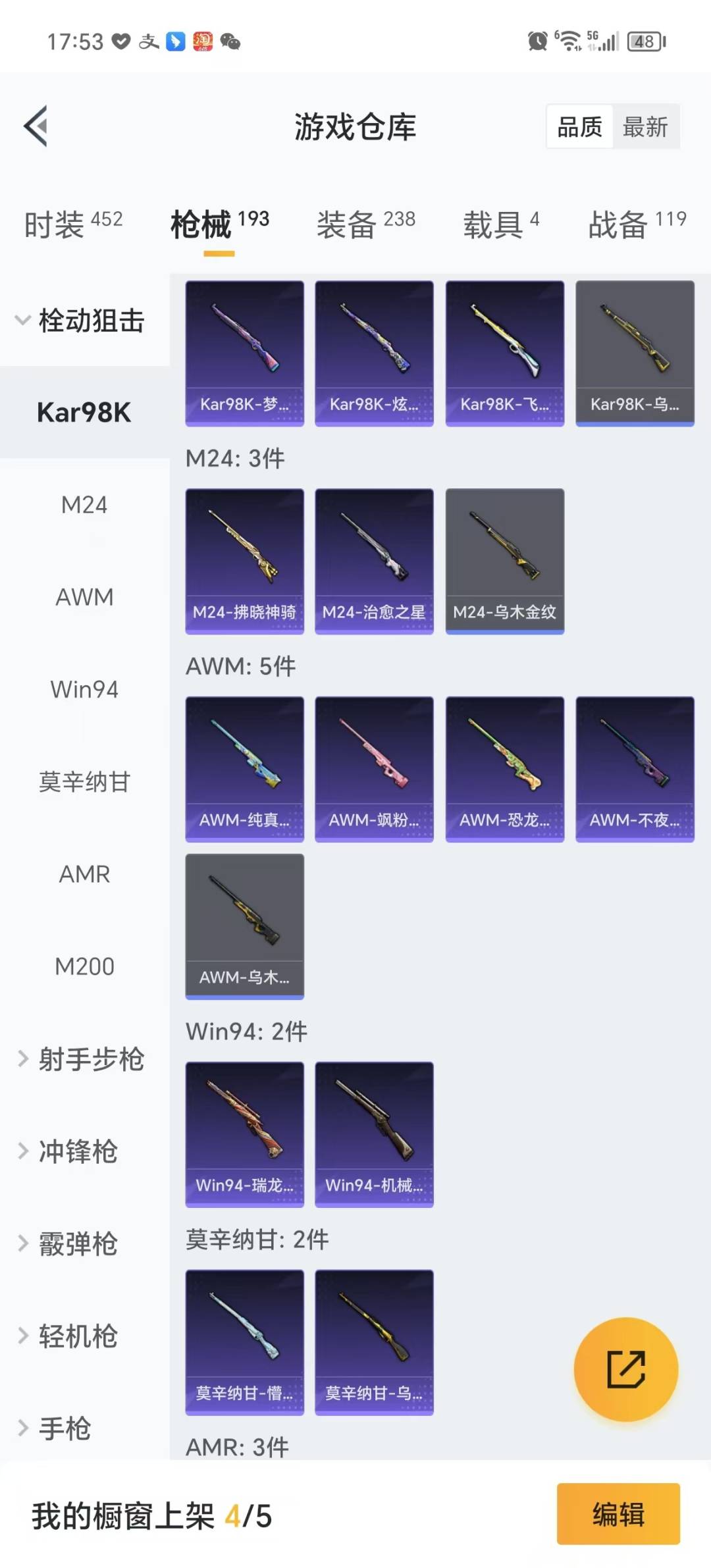Expand the 冲锋枪 category
The image size is (711, 1568).
(x=78, y=1151)
